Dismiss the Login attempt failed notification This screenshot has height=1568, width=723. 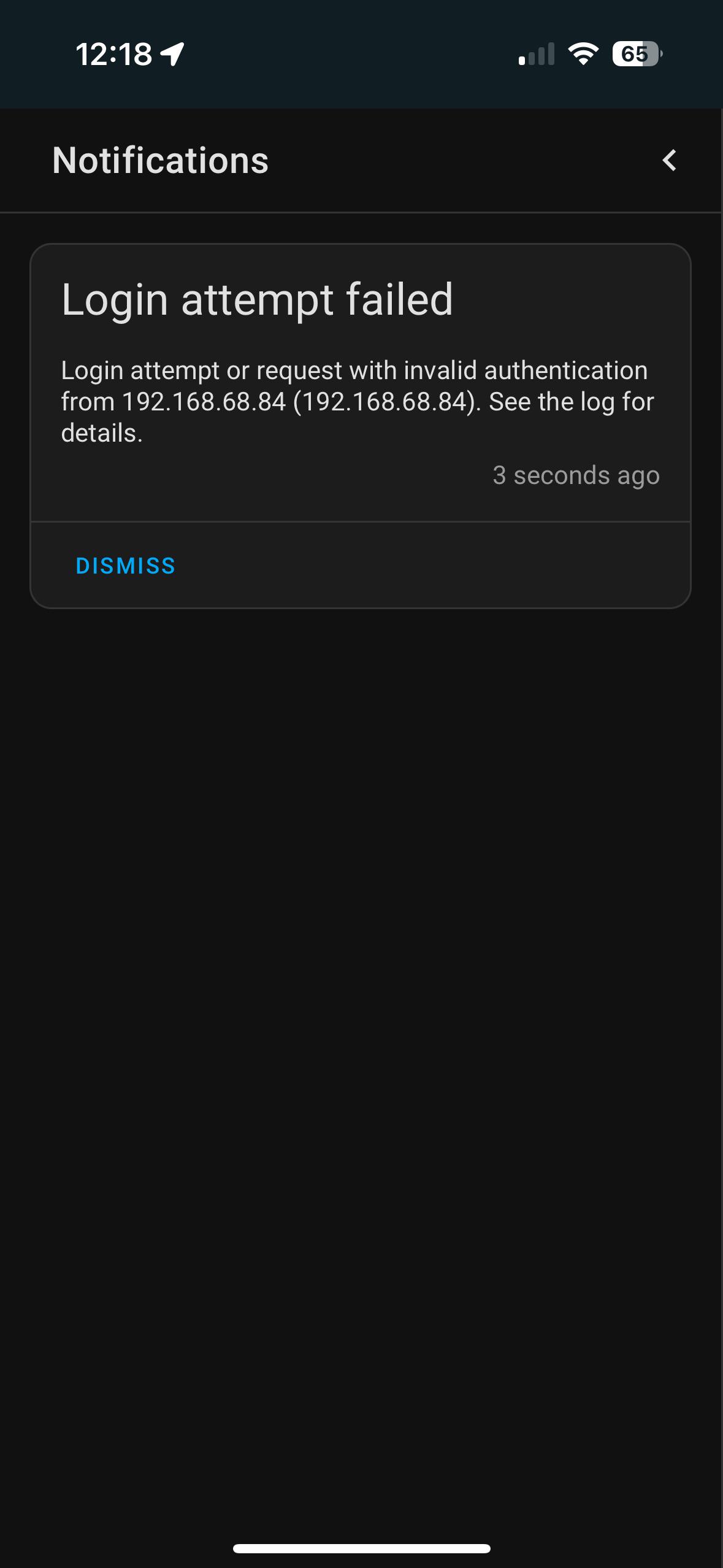[x=126, y=566]
